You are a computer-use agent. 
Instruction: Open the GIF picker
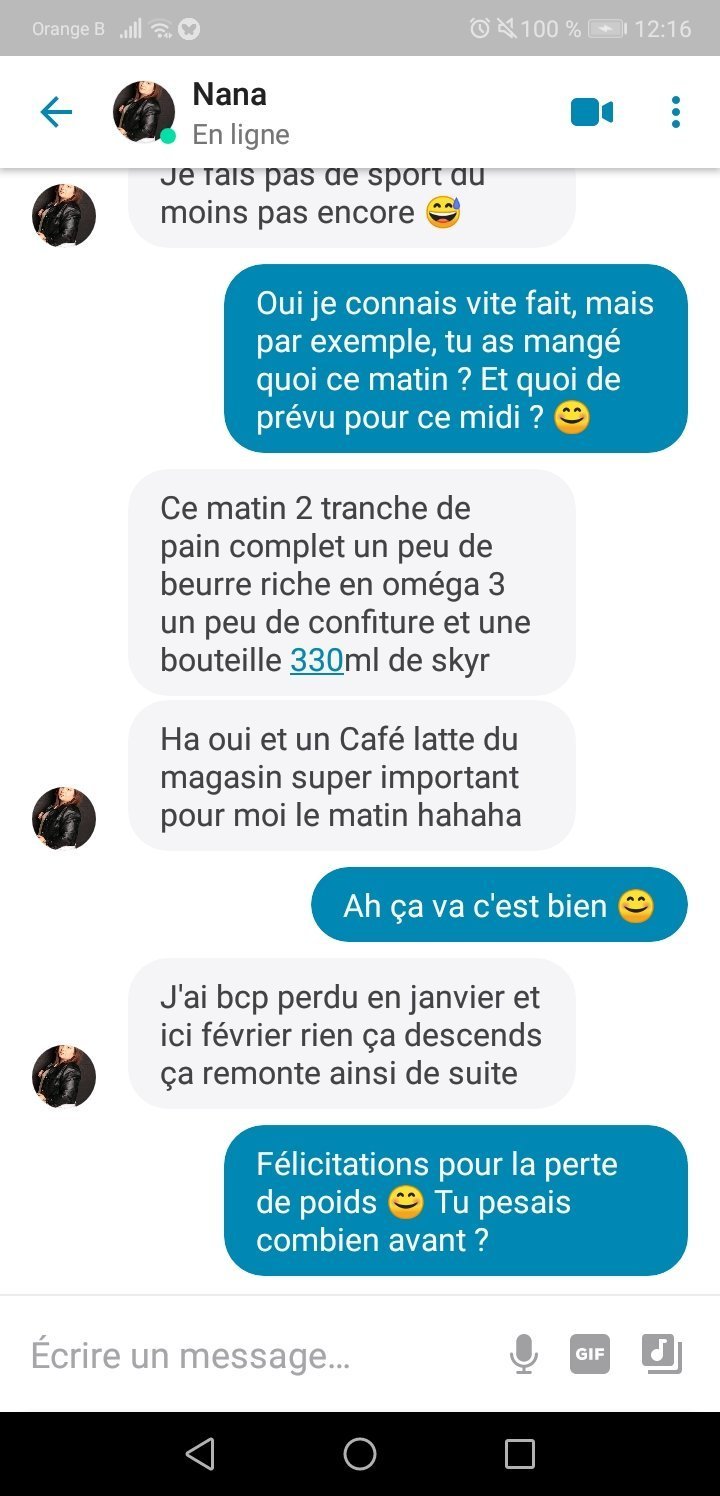[590, 1354]
